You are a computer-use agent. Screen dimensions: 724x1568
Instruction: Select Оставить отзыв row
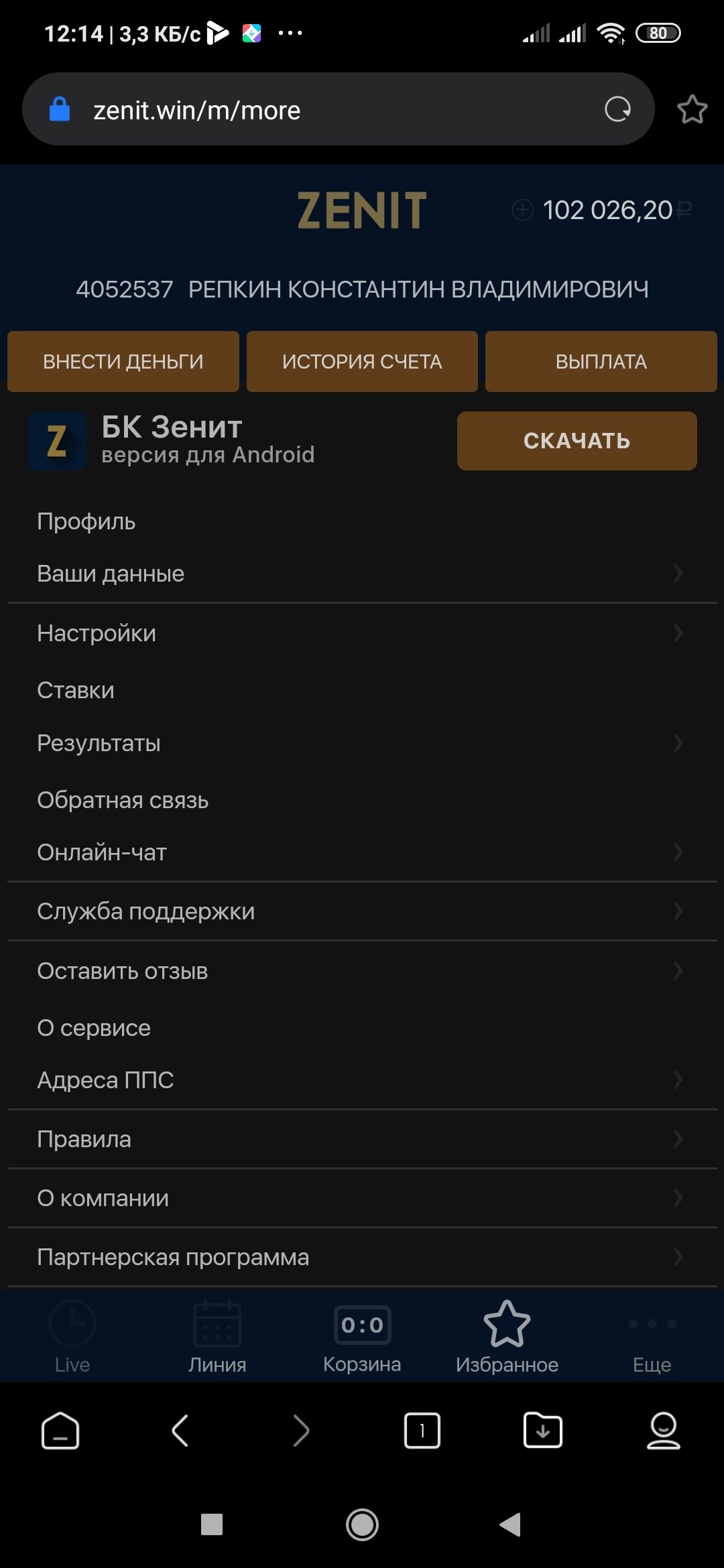[x=362, y=971]
